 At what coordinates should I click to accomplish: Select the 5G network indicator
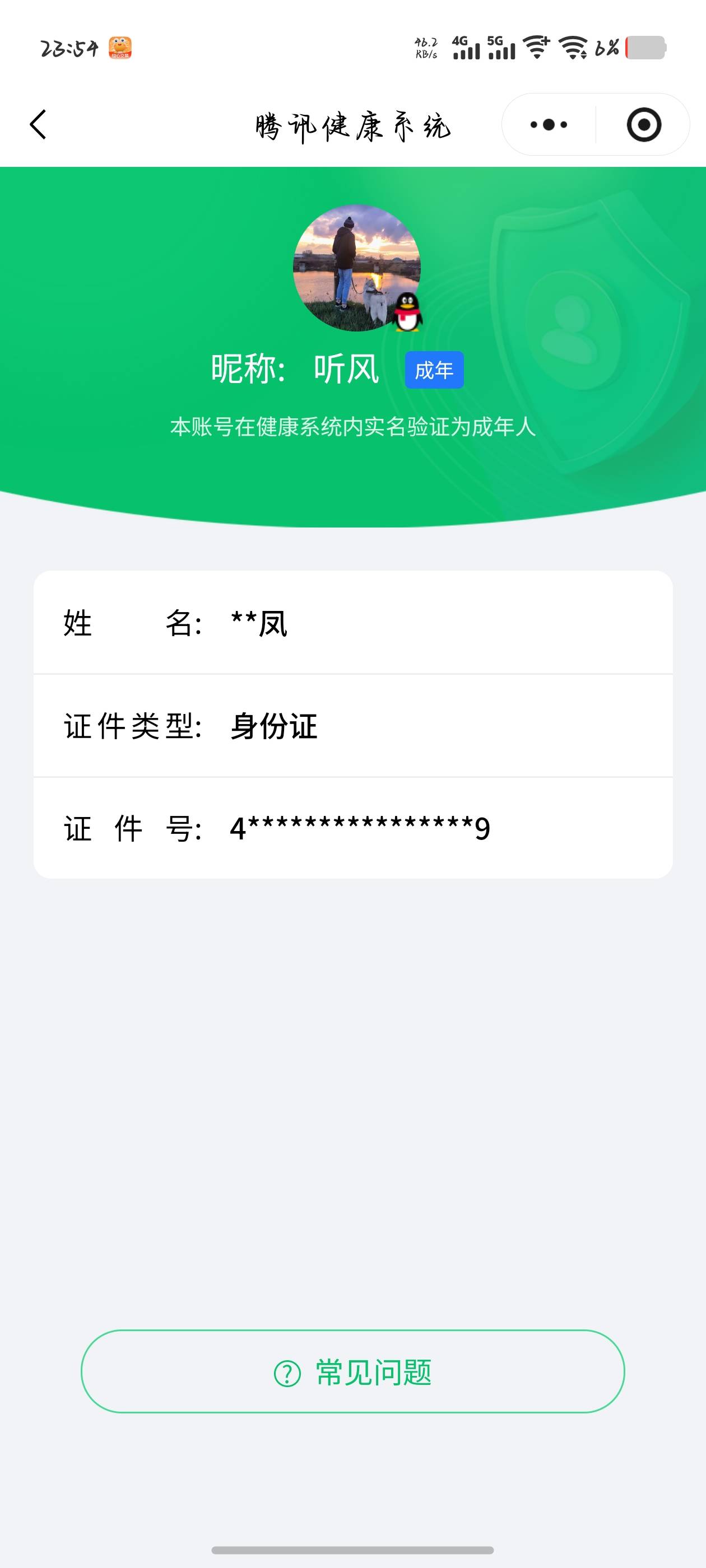(502, 48)
